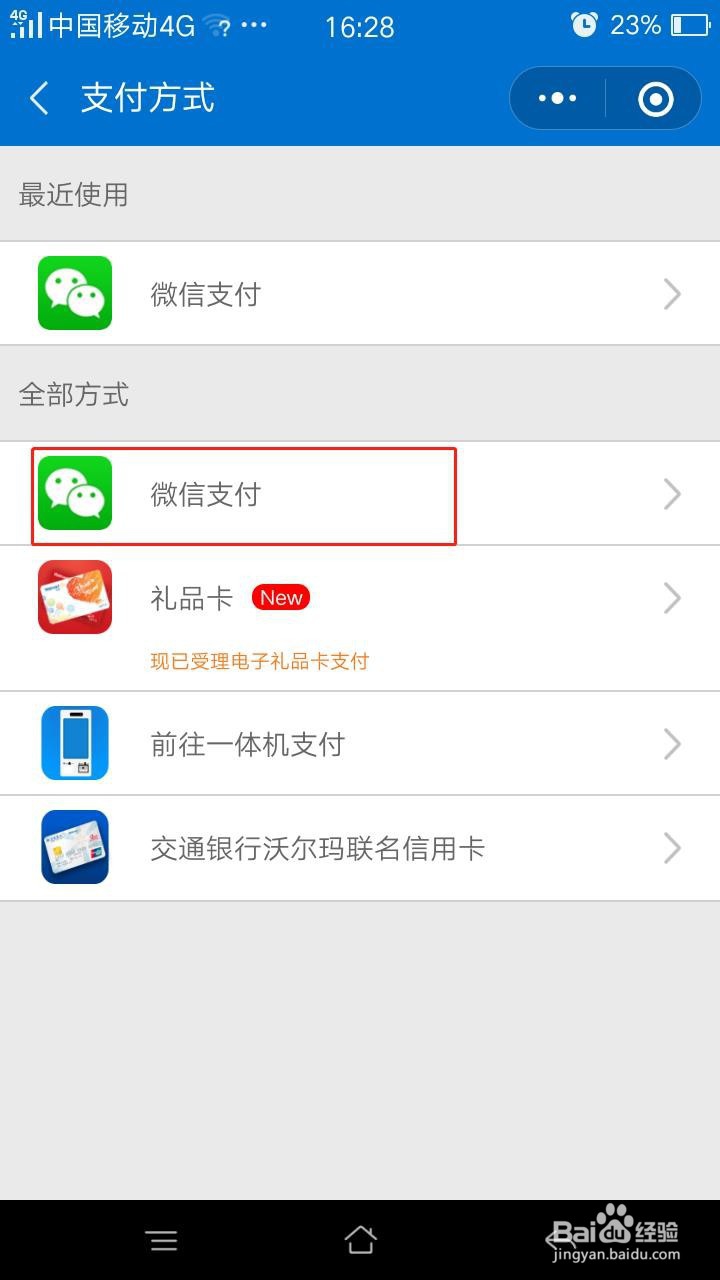Select the WeChat Pay icon under recent use
The width and height of the screenshot is (720, 1280).
coord(72,293)
